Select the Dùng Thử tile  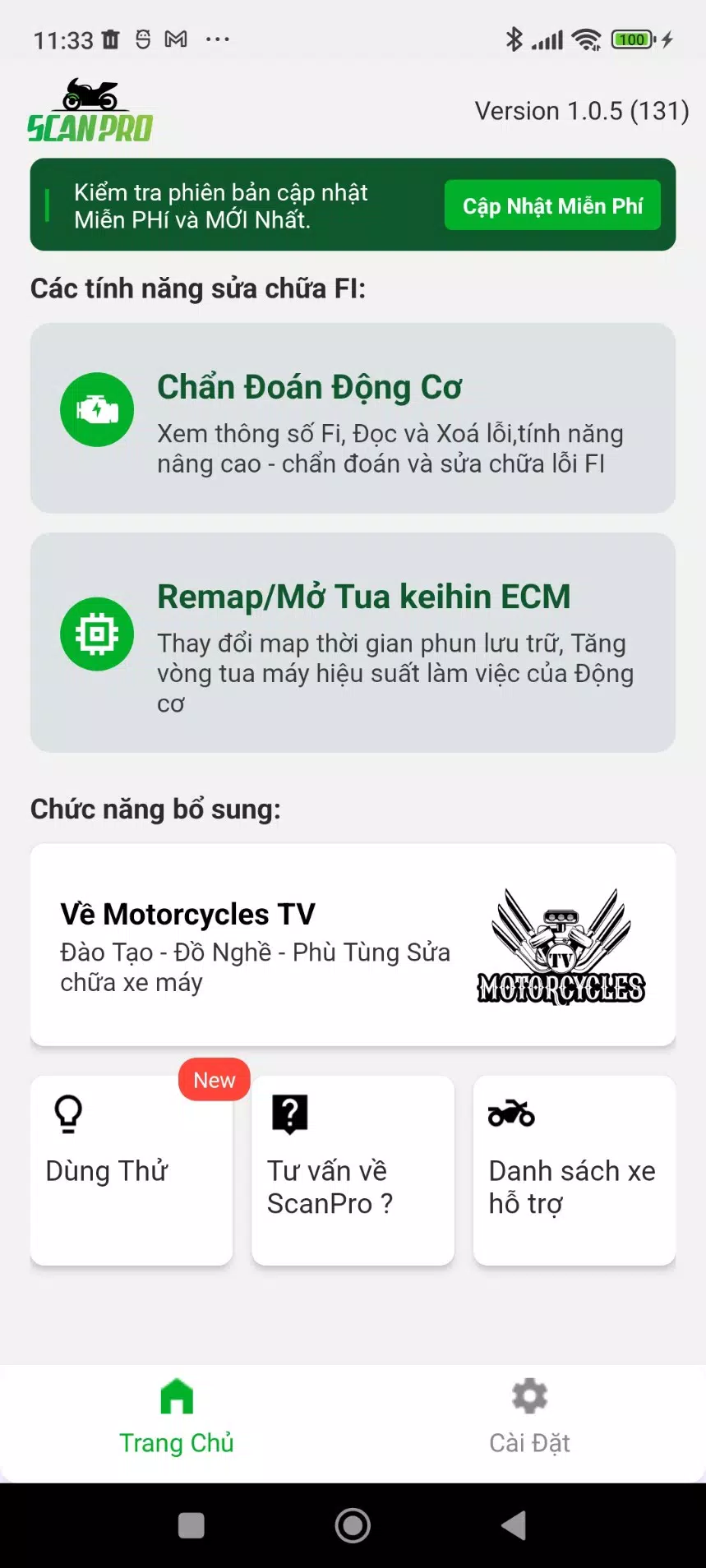tap(132, 1170)
